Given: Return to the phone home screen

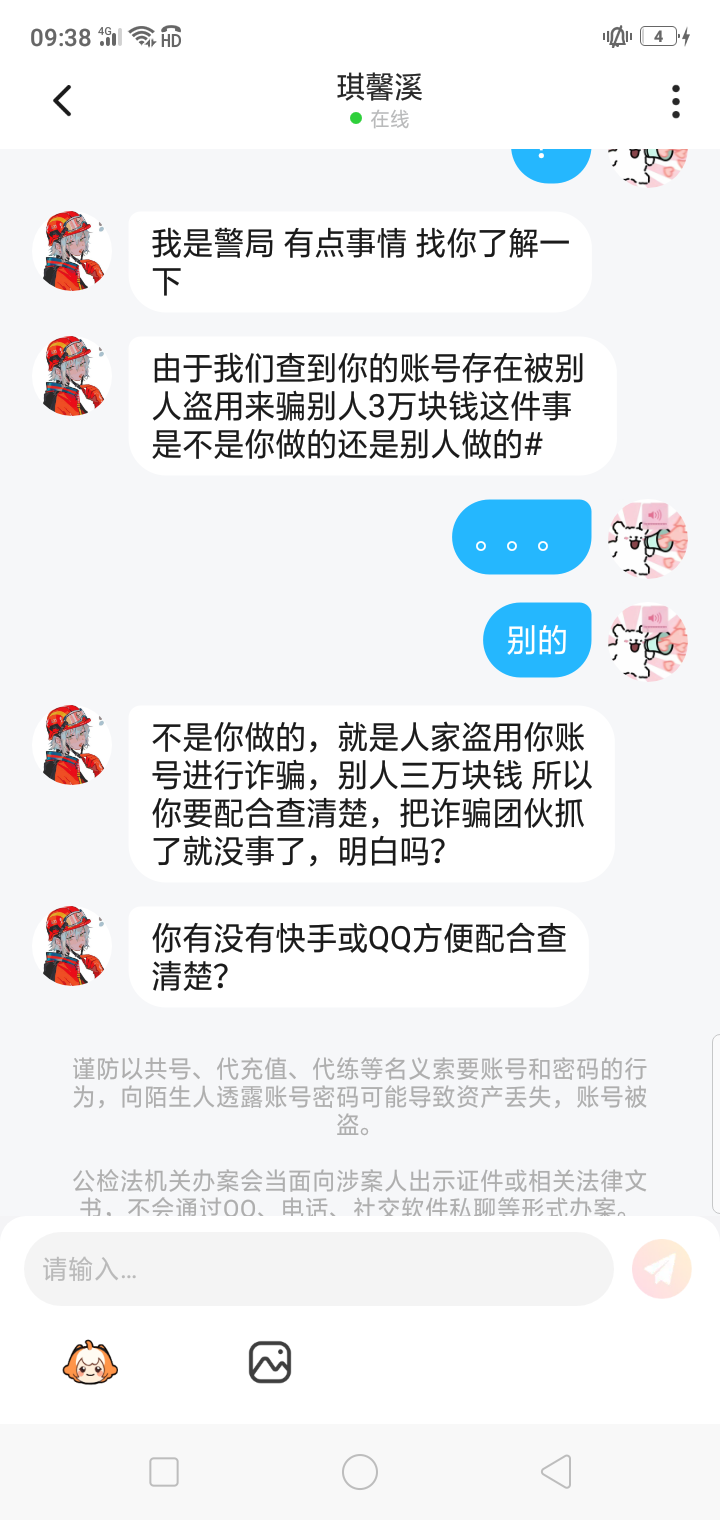Looking at the screenshot, I should point(360,1472).
